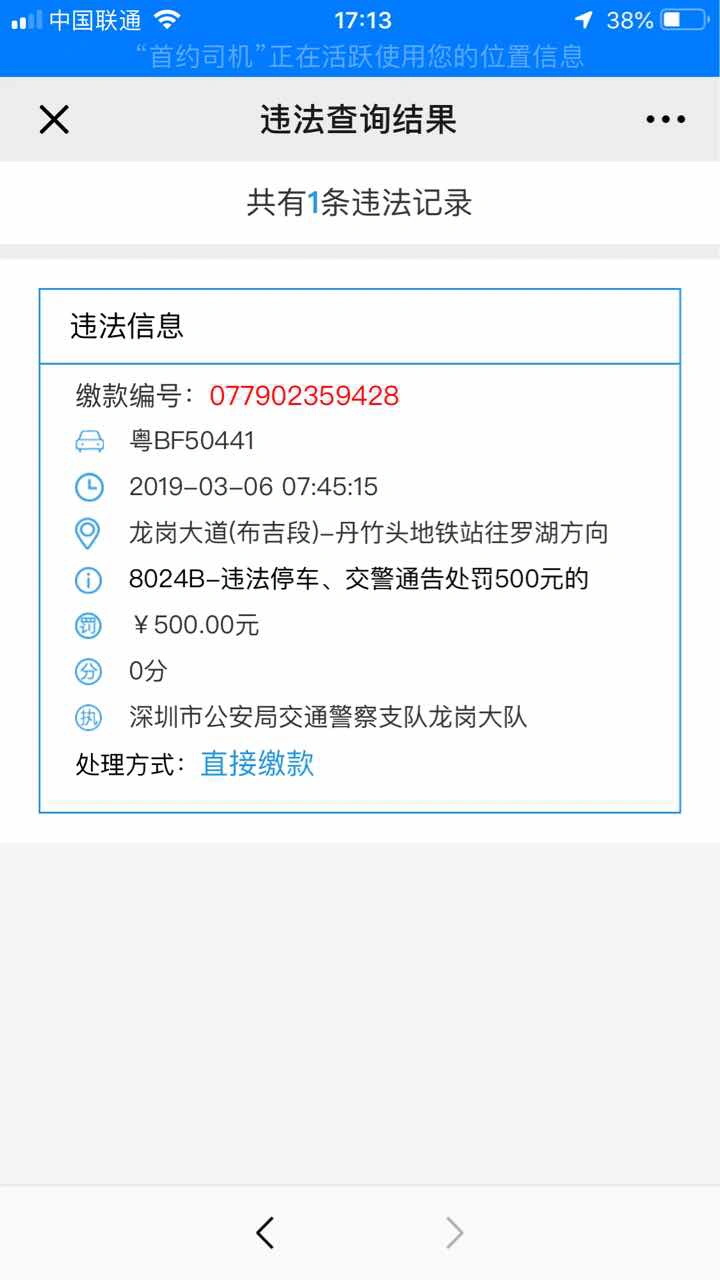Go back to the previous web page

265,1233
